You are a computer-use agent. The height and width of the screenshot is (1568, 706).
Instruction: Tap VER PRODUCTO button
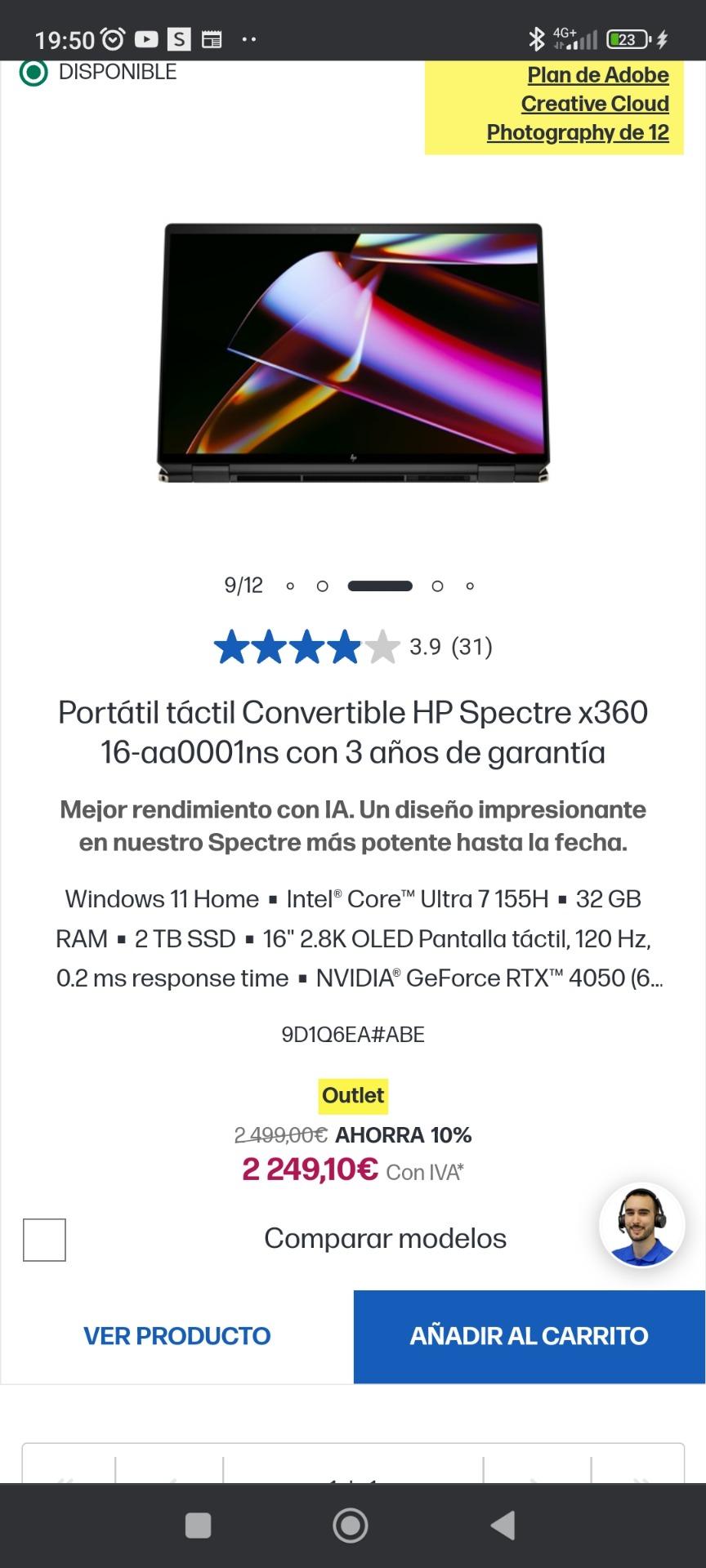[x=177, y=1336]
